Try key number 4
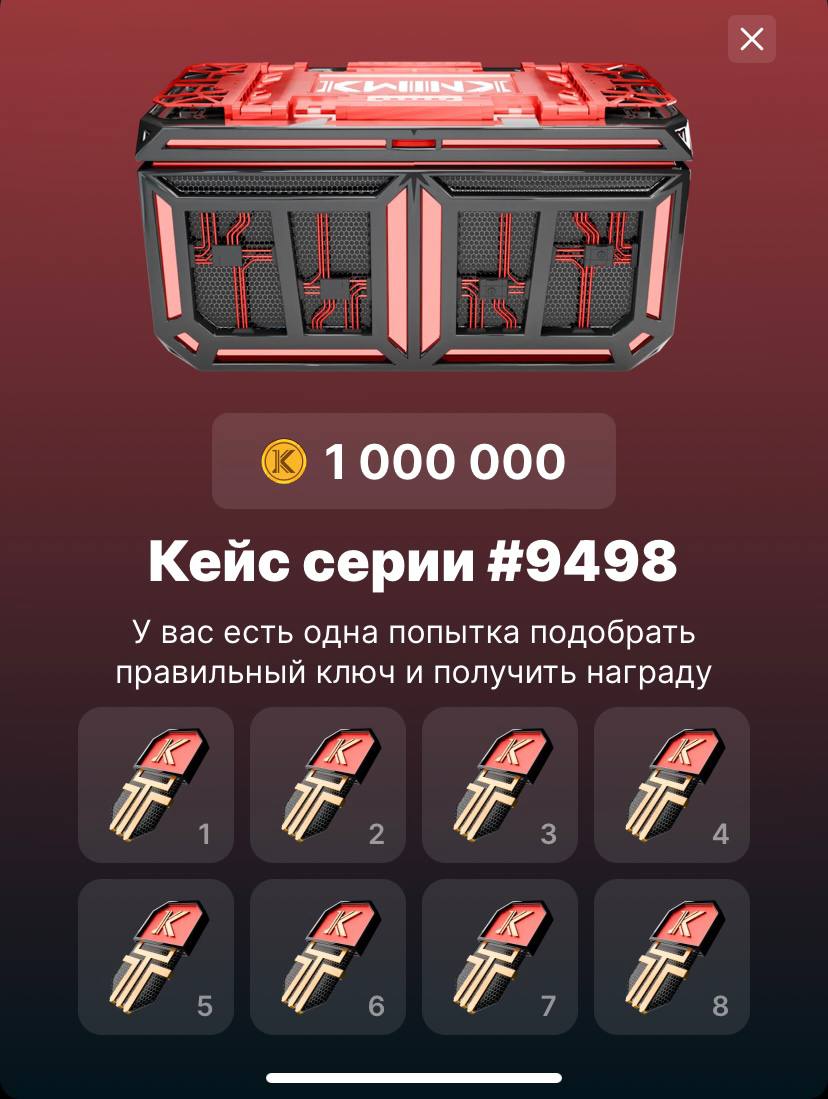 click(x=672, y=785)
